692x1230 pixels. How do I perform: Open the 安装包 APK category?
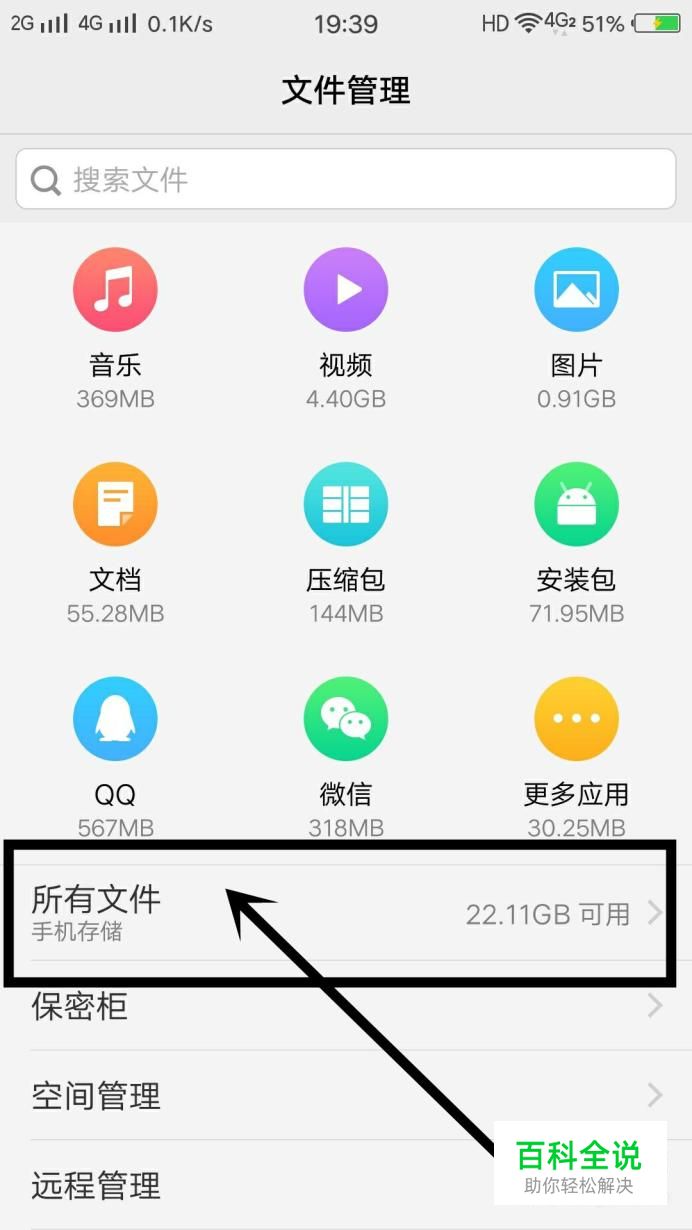(576, 505)
